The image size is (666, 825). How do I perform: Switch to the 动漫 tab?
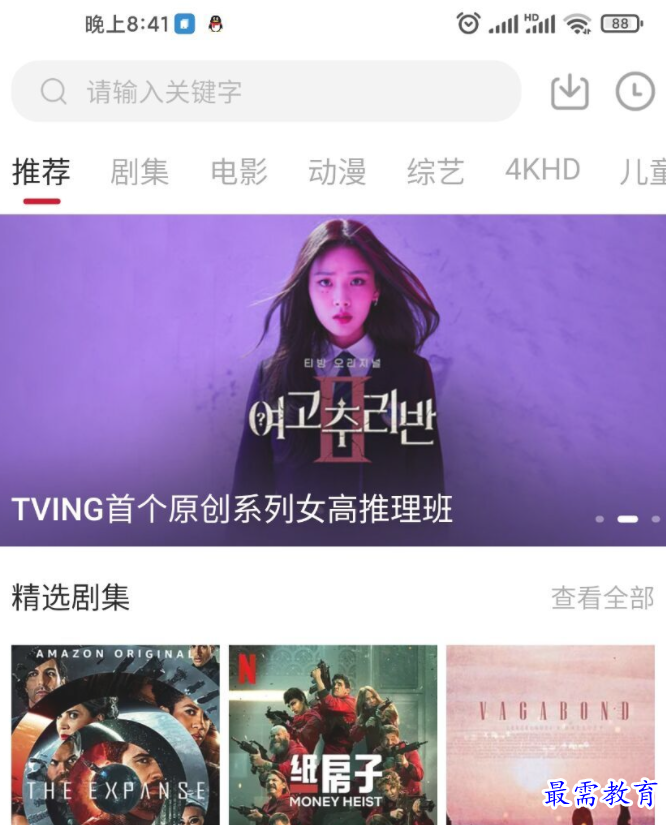[x=337, y=172]
